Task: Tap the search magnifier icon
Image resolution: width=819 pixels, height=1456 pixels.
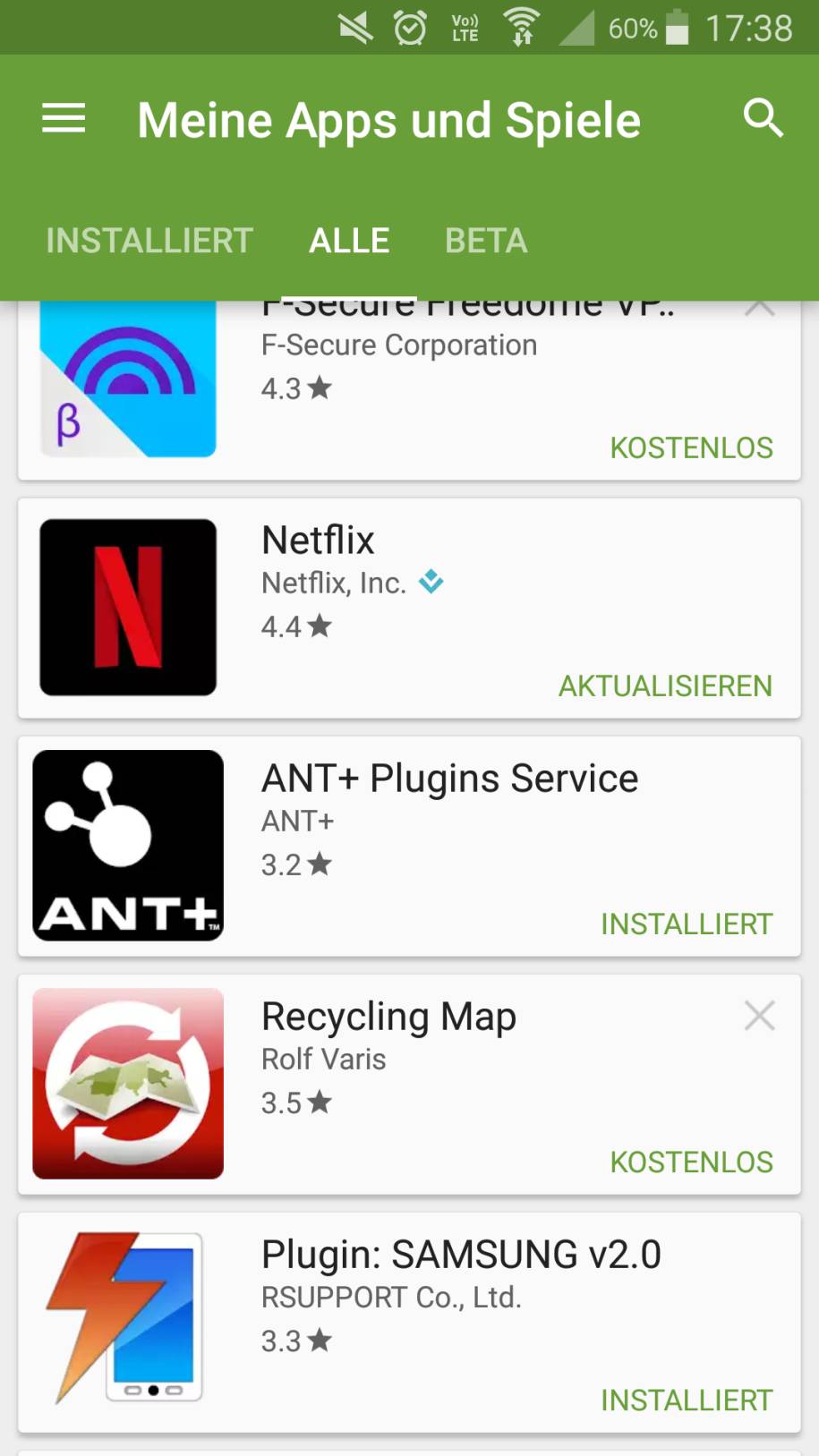Action: (763, 118)
